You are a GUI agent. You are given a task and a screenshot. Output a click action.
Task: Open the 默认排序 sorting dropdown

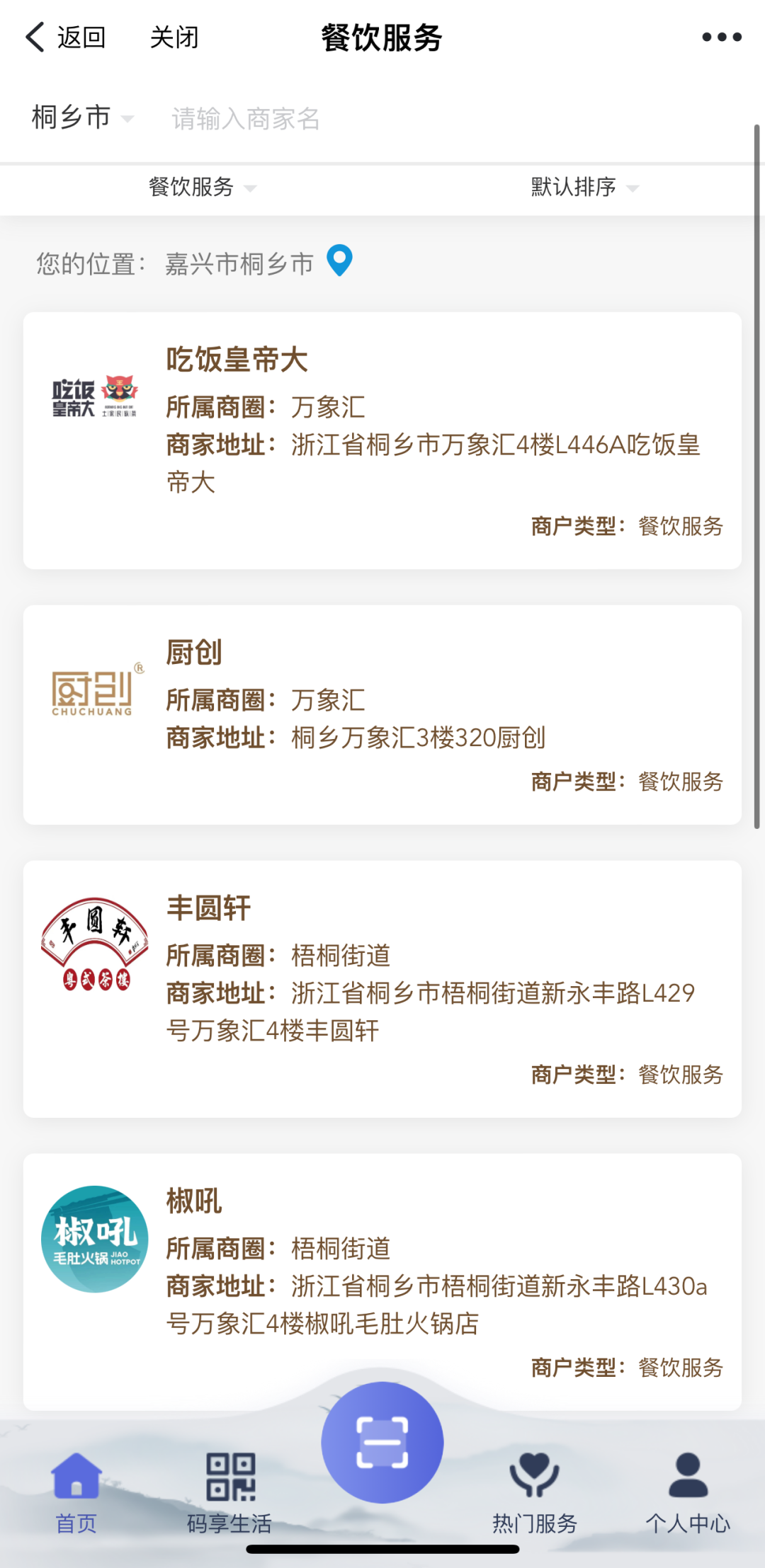[x=584, y=188]
